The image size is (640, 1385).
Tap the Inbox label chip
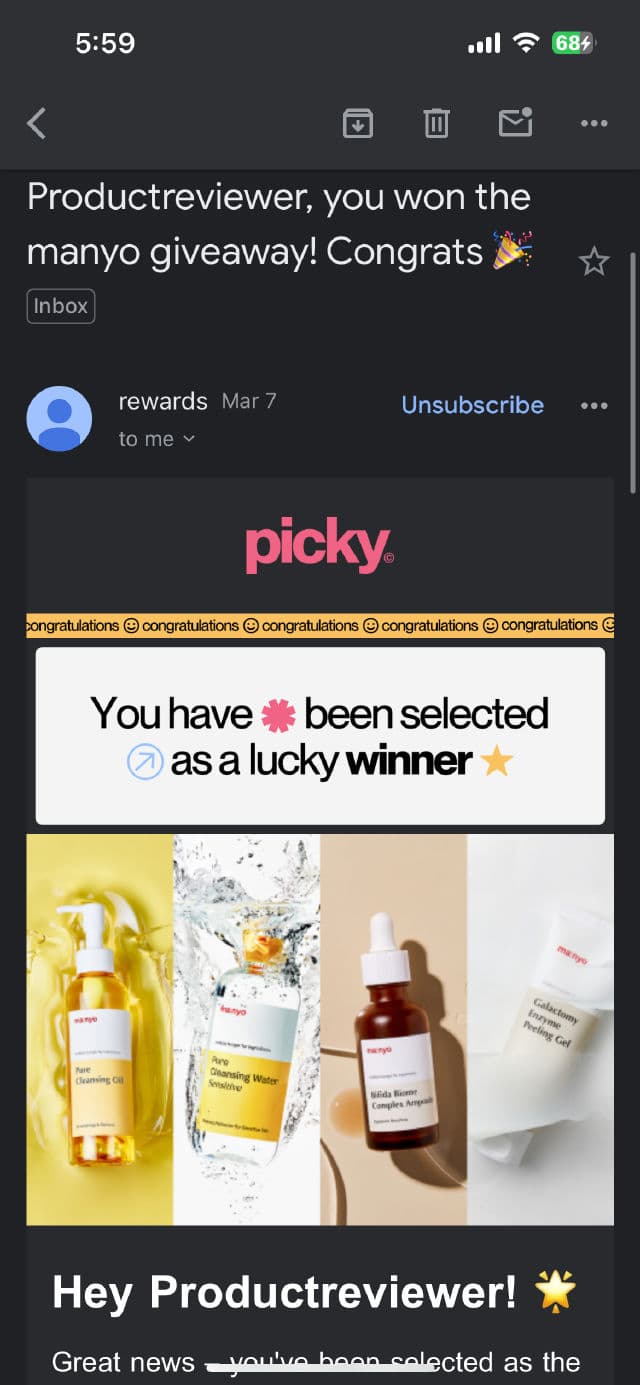point(61,306)
